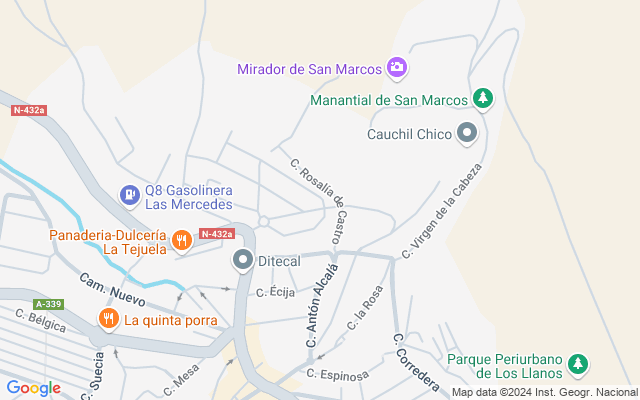The width and height of the screenshot is (640, 400).
Task: Open the Google logo link
Action: tap(33, 388)
